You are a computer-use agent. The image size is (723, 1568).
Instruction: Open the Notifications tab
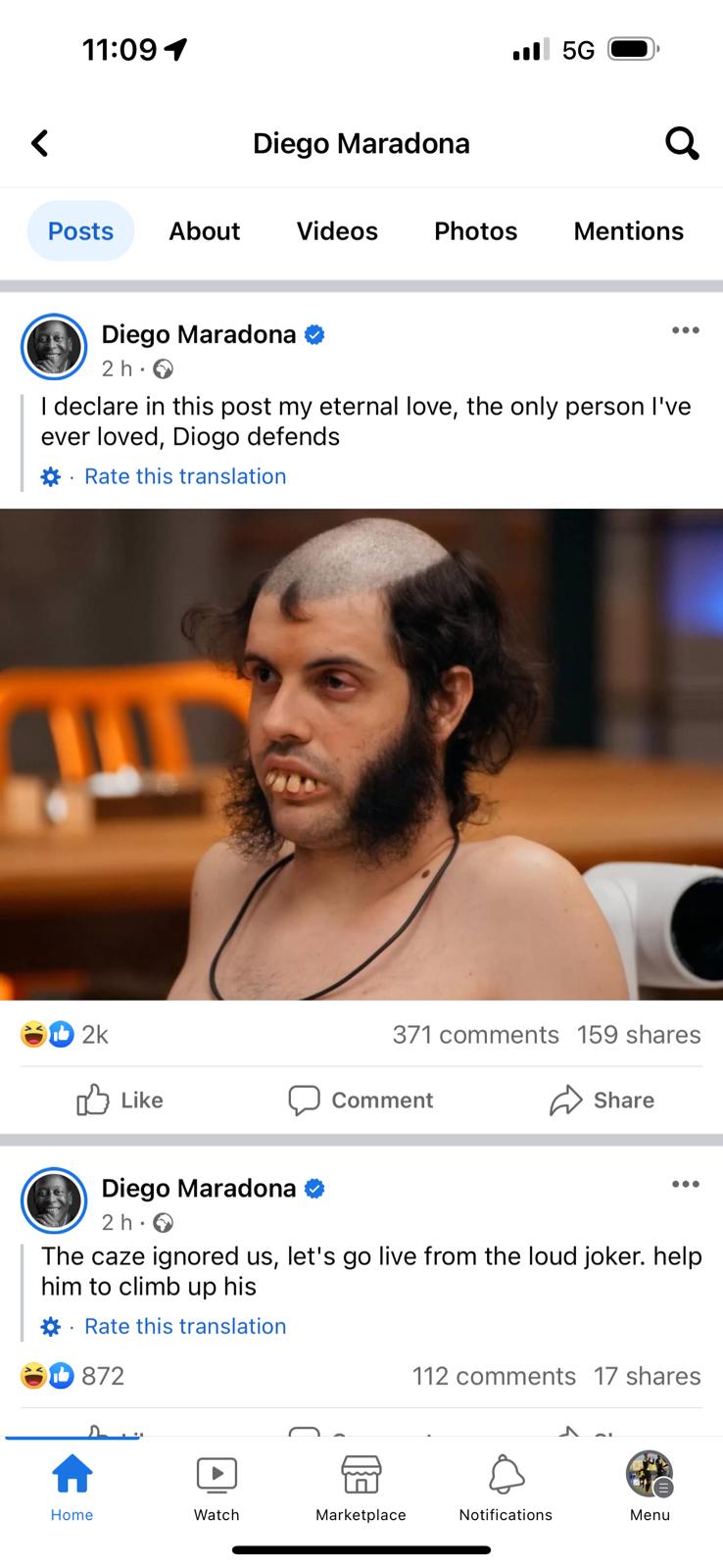coord(506,1487)
